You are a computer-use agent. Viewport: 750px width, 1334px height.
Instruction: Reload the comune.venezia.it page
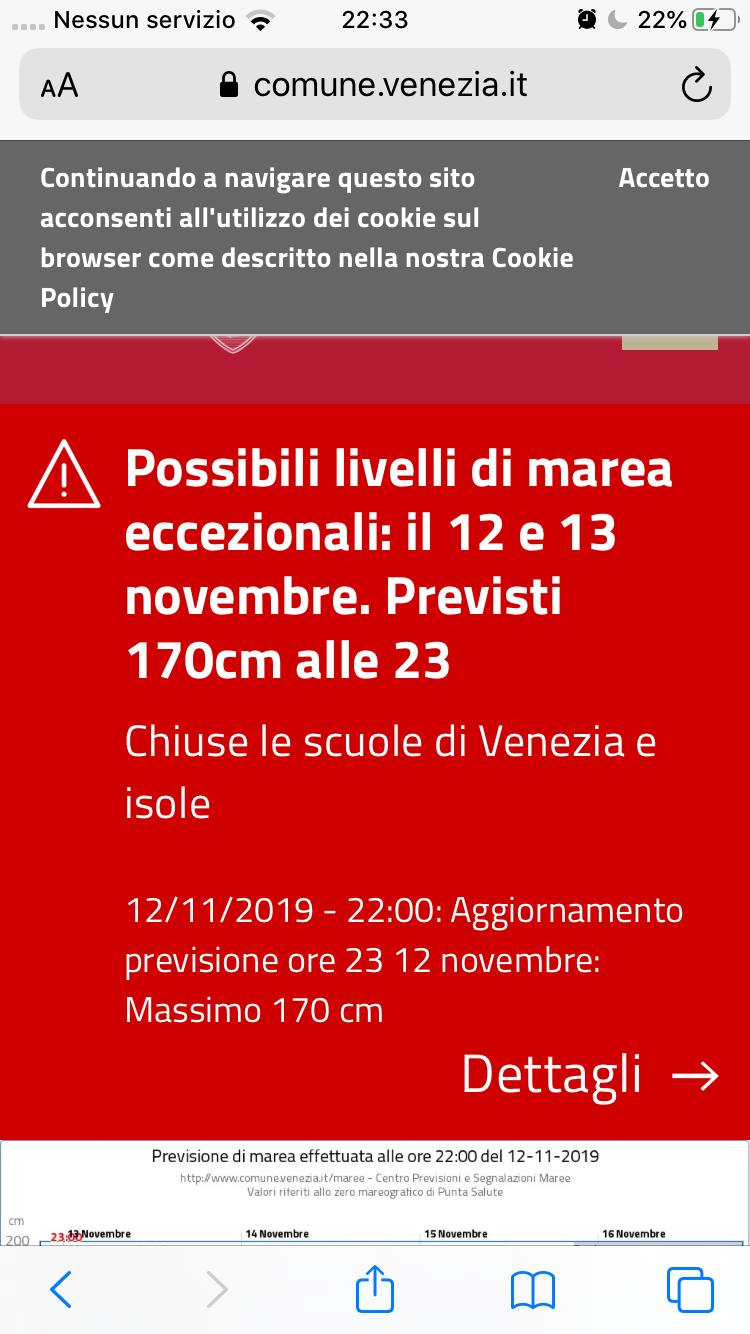click(696, 85)
